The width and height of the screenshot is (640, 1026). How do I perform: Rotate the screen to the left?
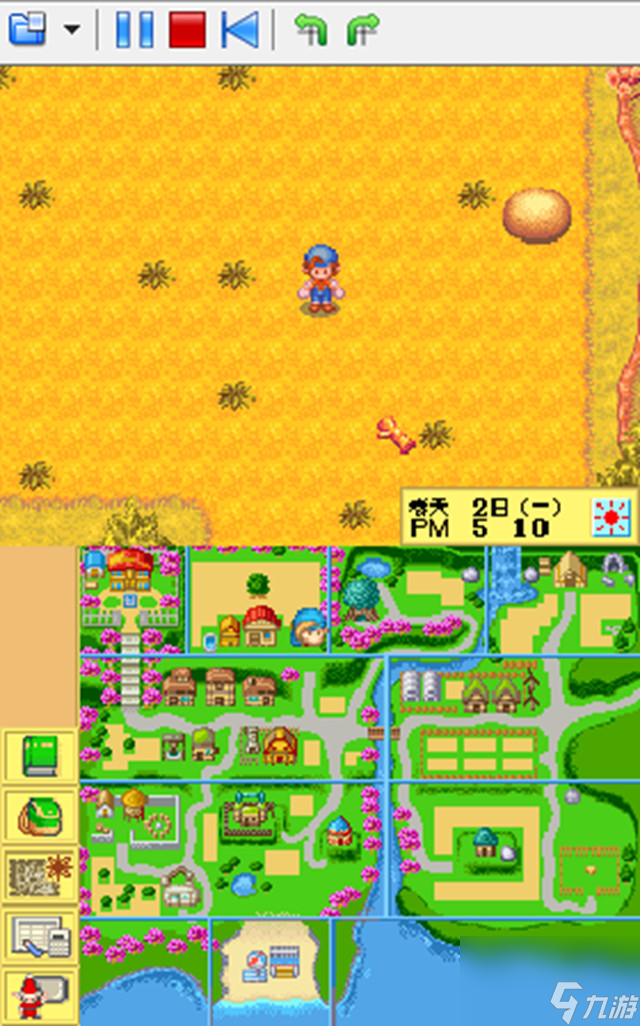(x=311, y=31)
